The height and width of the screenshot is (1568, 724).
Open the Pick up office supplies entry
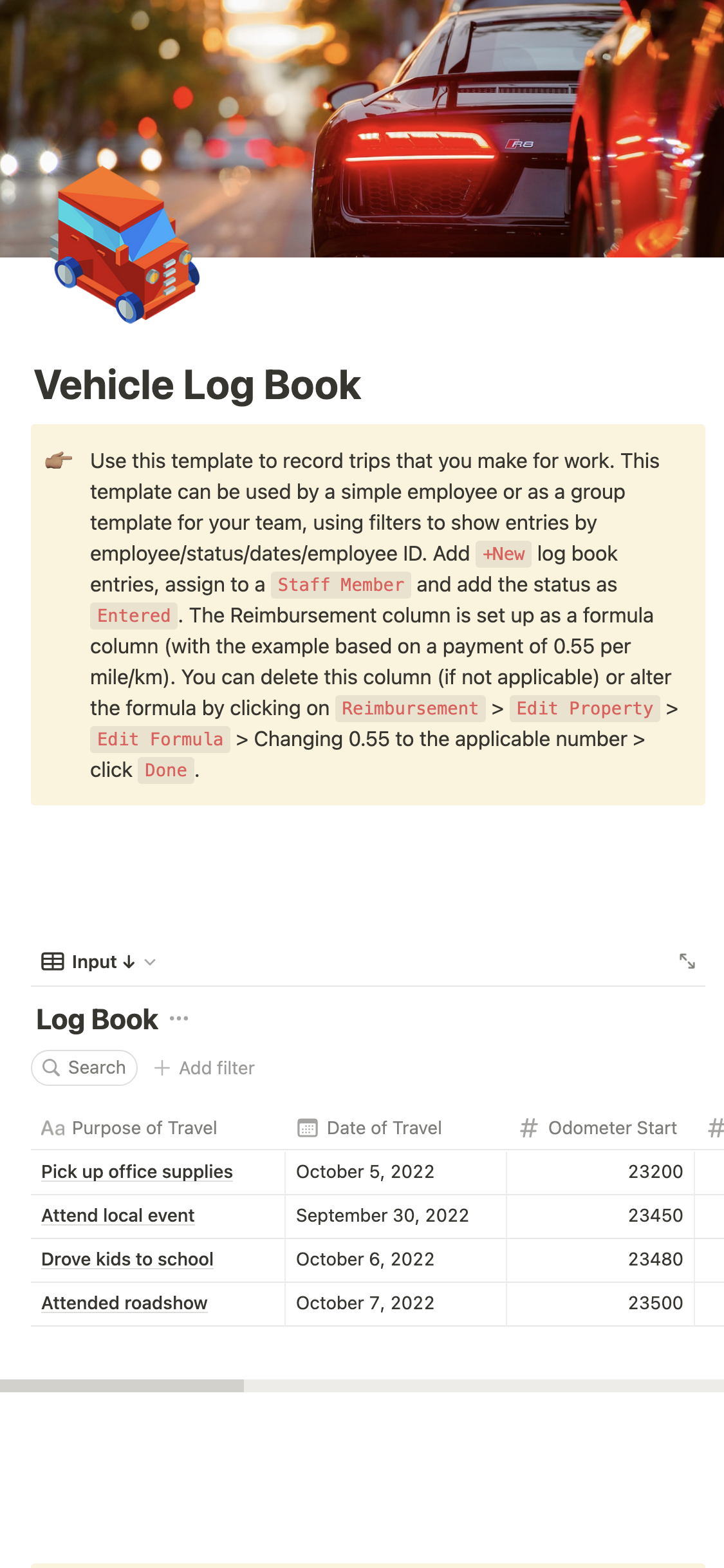coord(137,1171)
